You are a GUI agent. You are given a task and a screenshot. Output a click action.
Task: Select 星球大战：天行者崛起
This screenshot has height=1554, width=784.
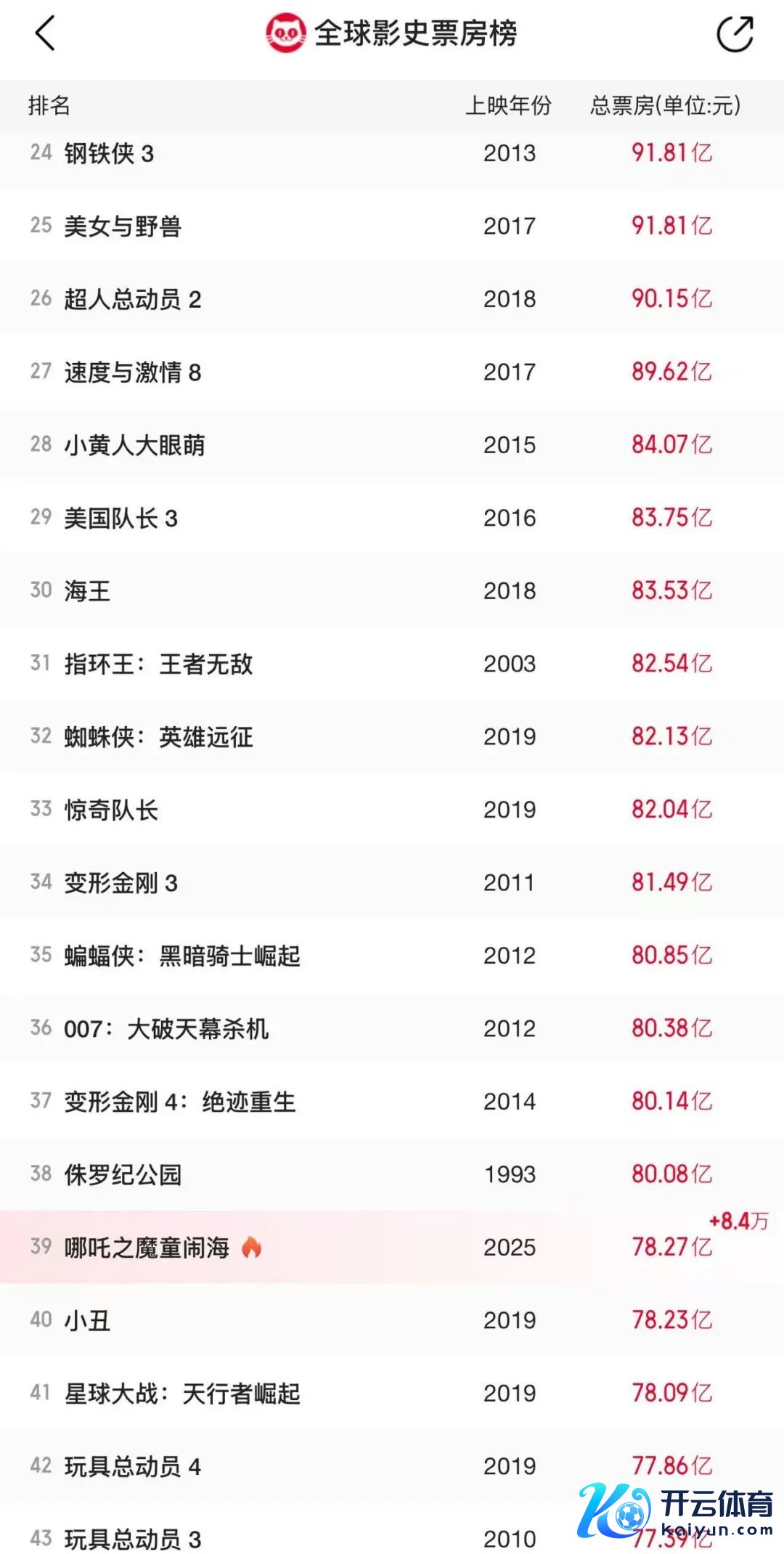181,1394
